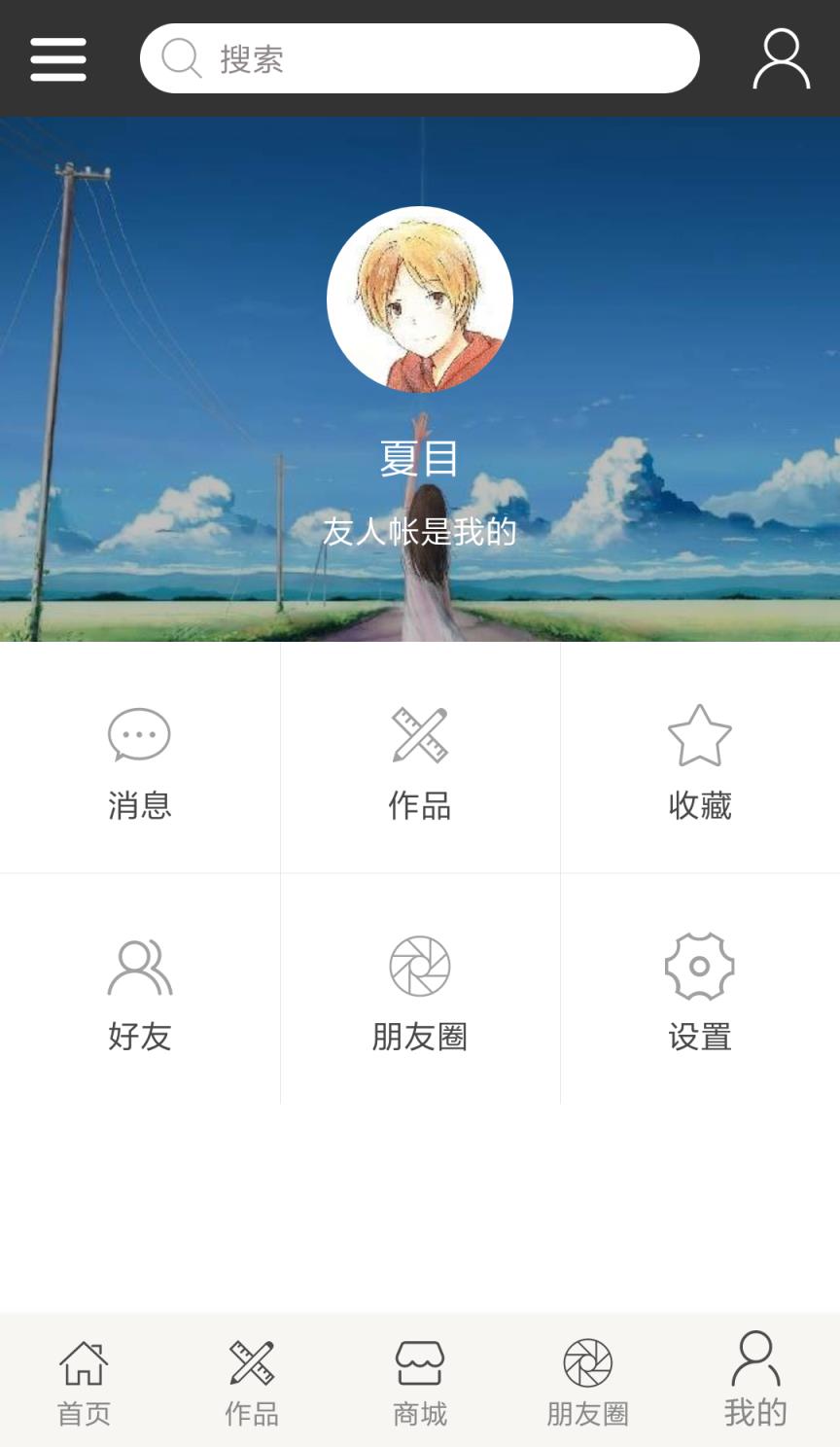Open 朋友圈 (Moments) from the grid
Image resolution: width=840 pixels, height=1447 pixels.
pyautogui.click(x=419, y=968)
